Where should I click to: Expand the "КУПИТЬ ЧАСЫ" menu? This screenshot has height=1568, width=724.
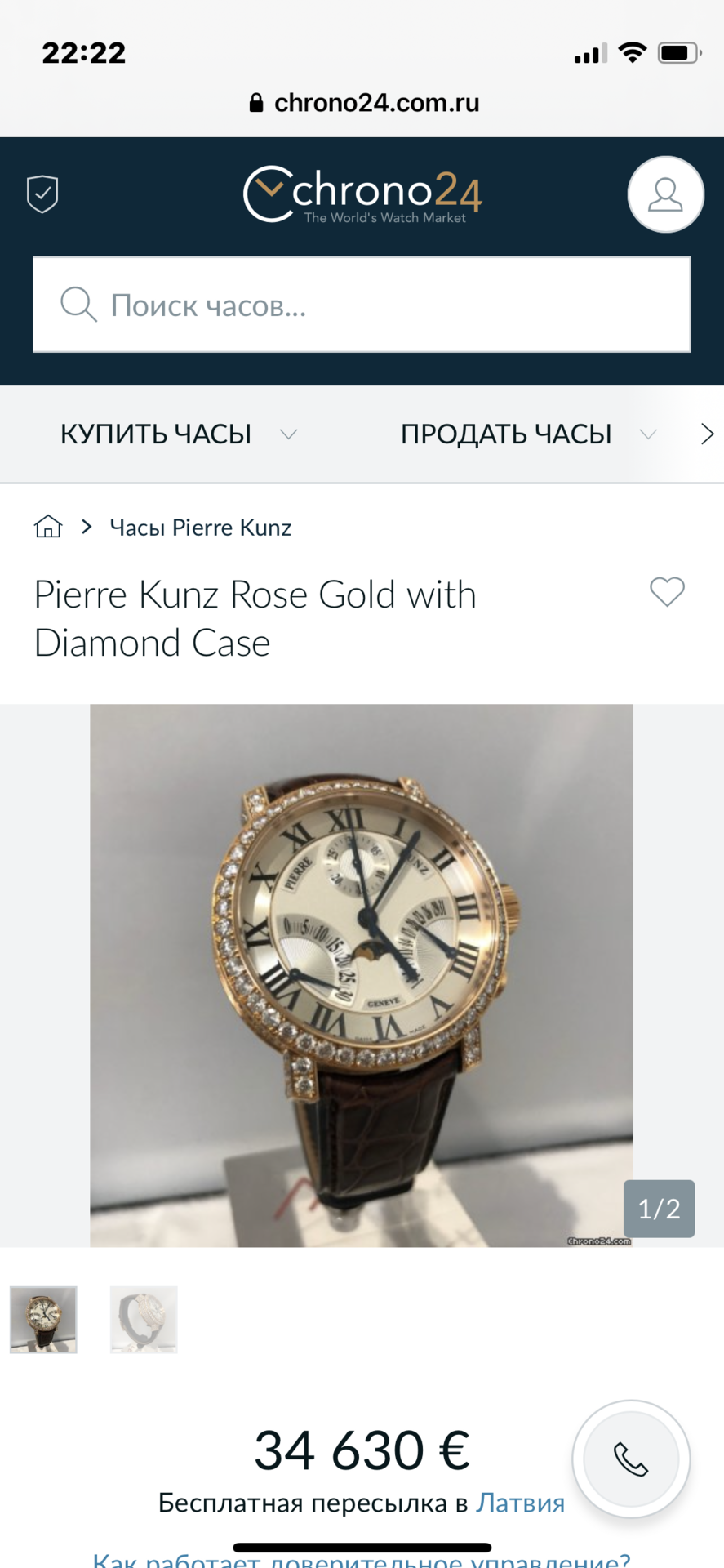178,434
